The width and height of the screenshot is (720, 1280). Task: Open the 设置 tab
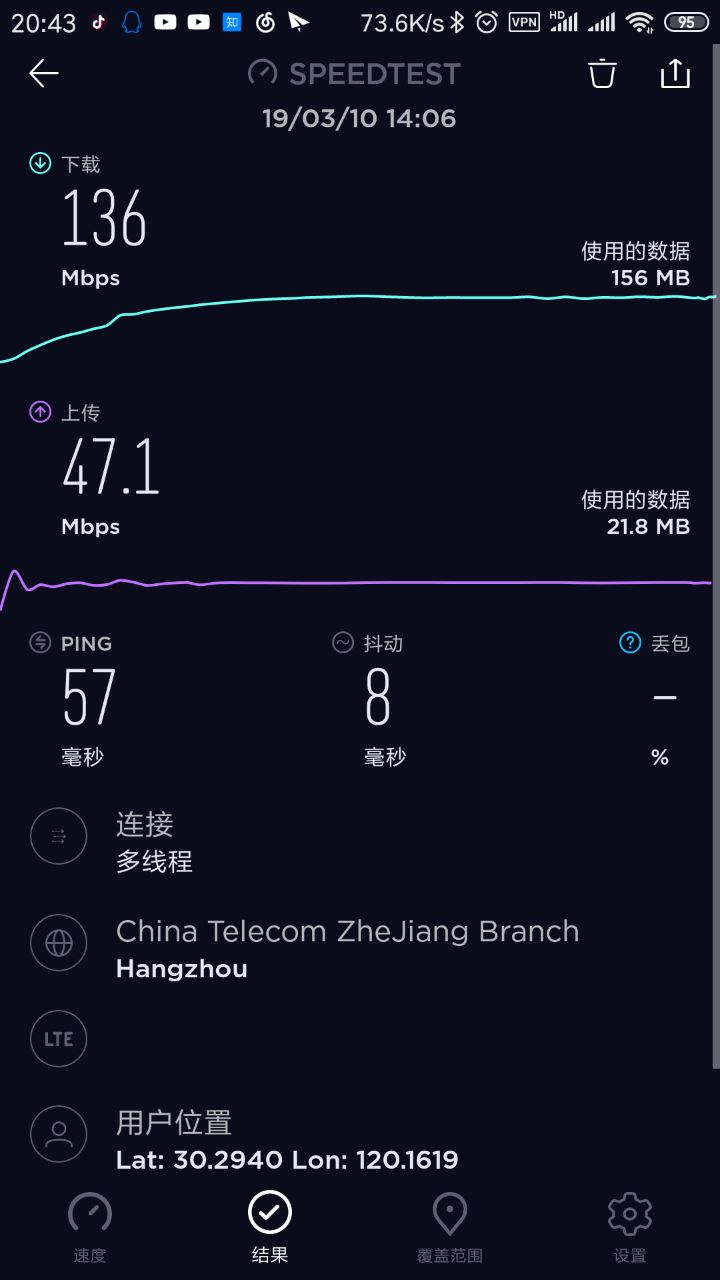click(x=630, y=1227)
